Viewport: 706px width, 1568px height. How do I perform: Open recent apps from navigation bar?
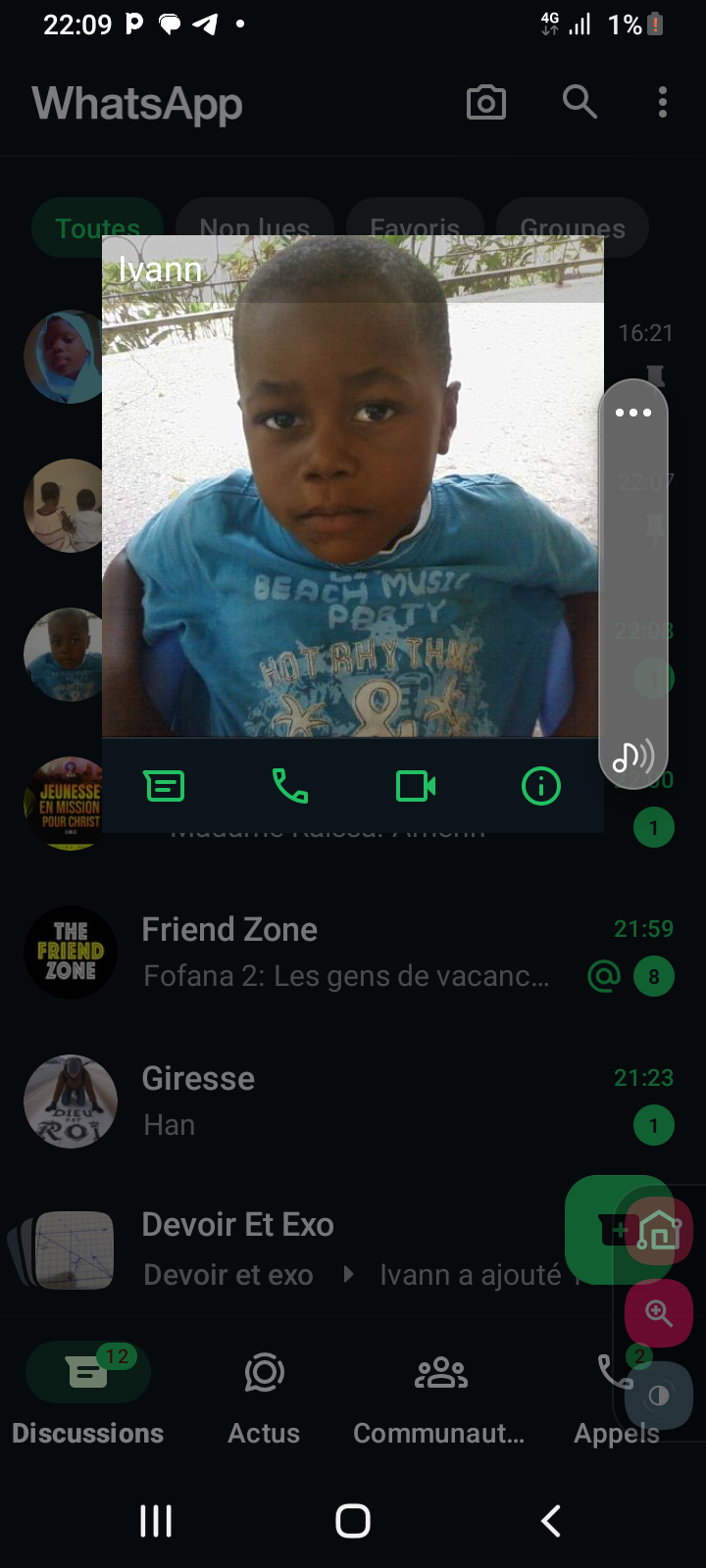156,1521
